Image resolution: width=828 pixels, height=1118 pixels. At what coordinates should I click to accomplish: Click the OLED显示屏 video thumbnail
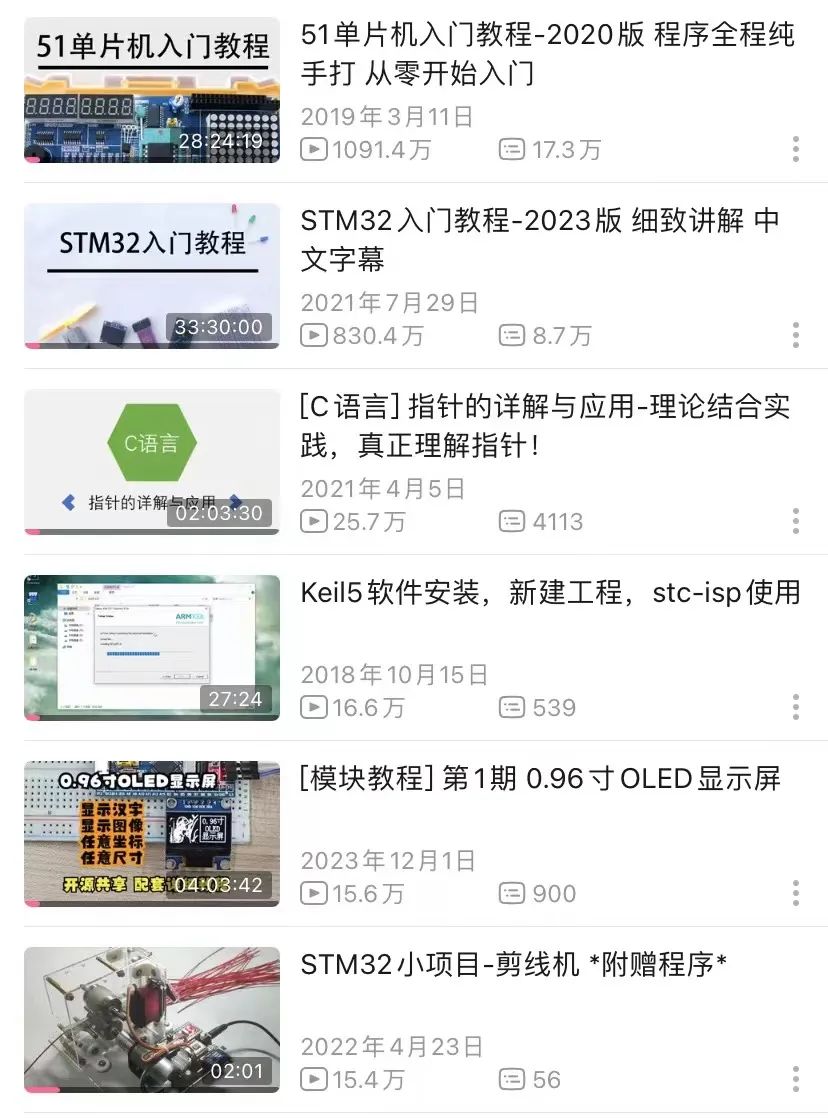coord(150,834)
